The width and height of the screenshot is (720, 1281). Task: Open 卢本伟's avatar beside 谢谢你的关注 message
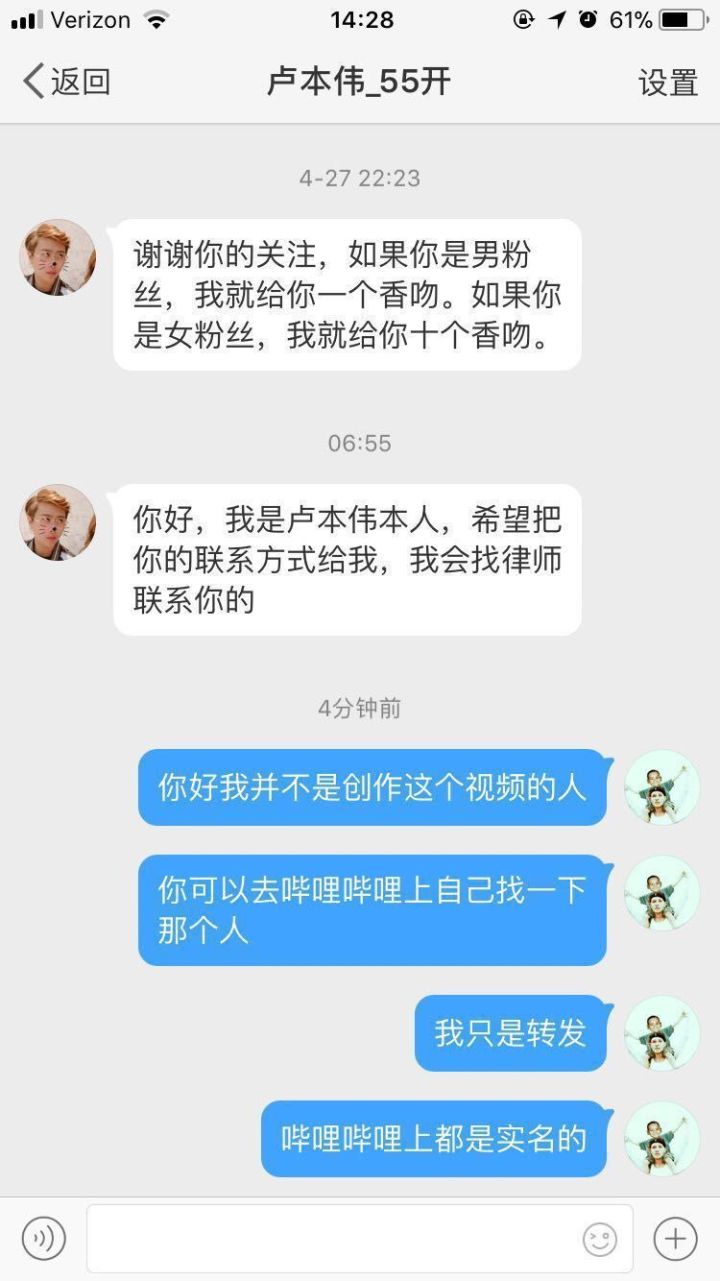[58, 258]
